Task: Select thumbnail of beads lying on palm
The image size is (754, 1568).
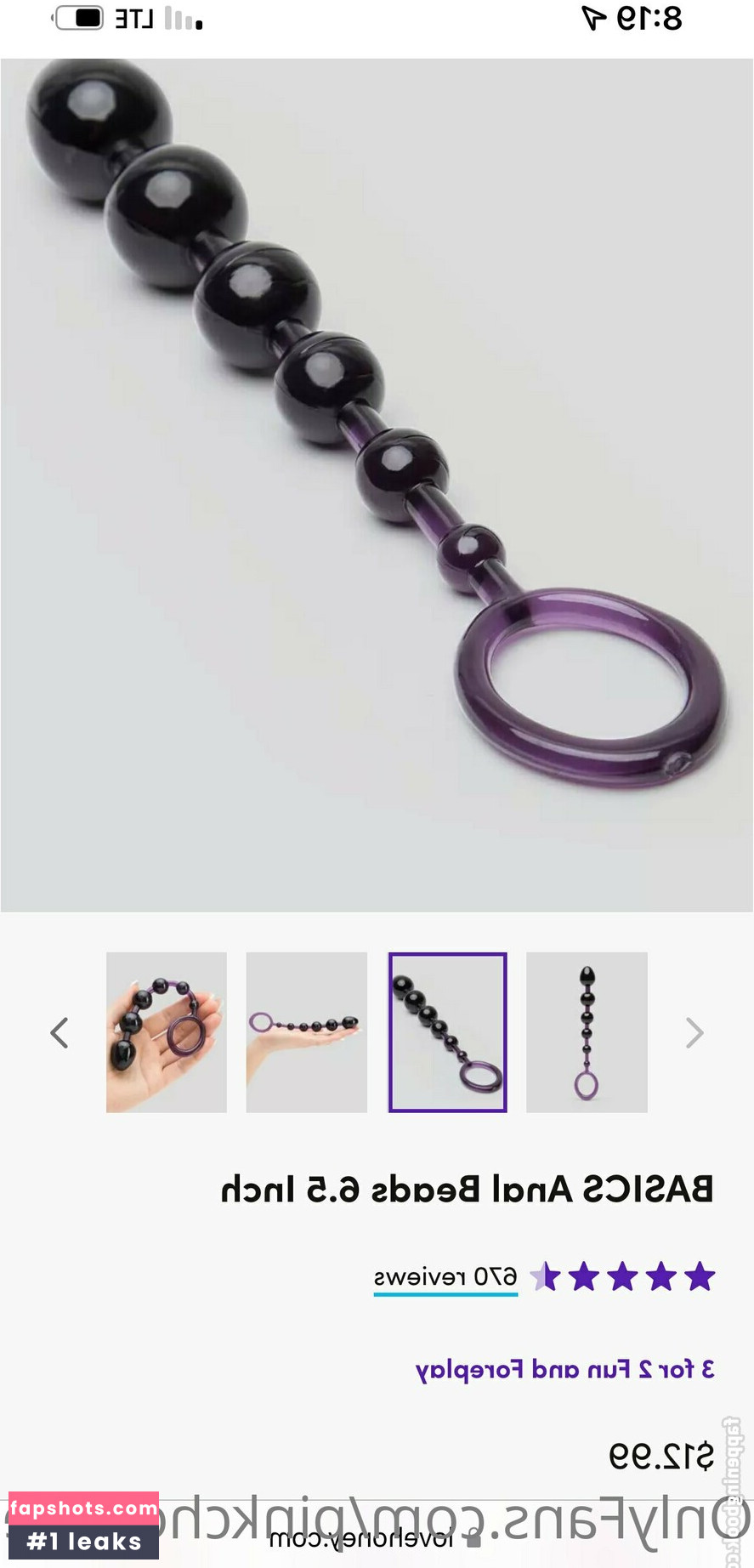Action: (x=306, y=1032)
